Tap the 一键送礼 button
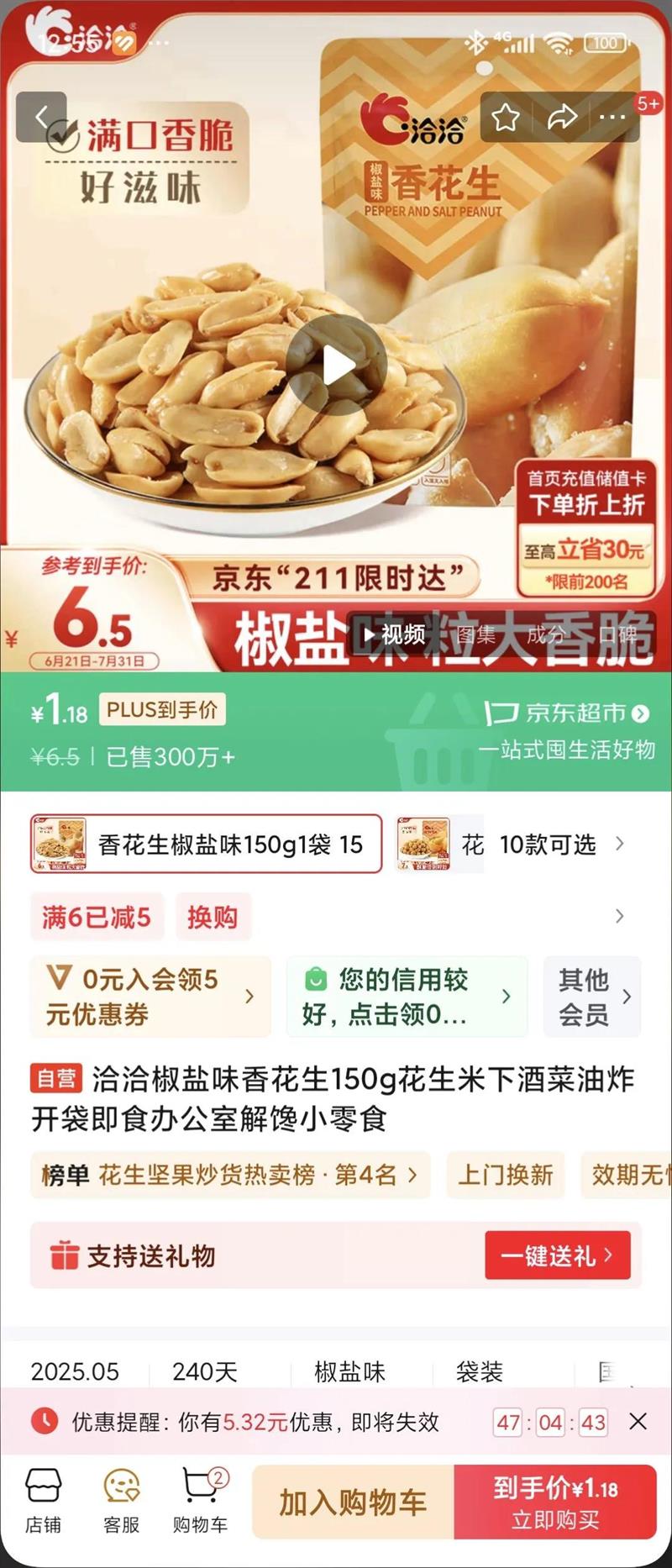Image resolution: width=672 pixels, height=1568 pixels. pyautogui.click(x=558, y=1256)
